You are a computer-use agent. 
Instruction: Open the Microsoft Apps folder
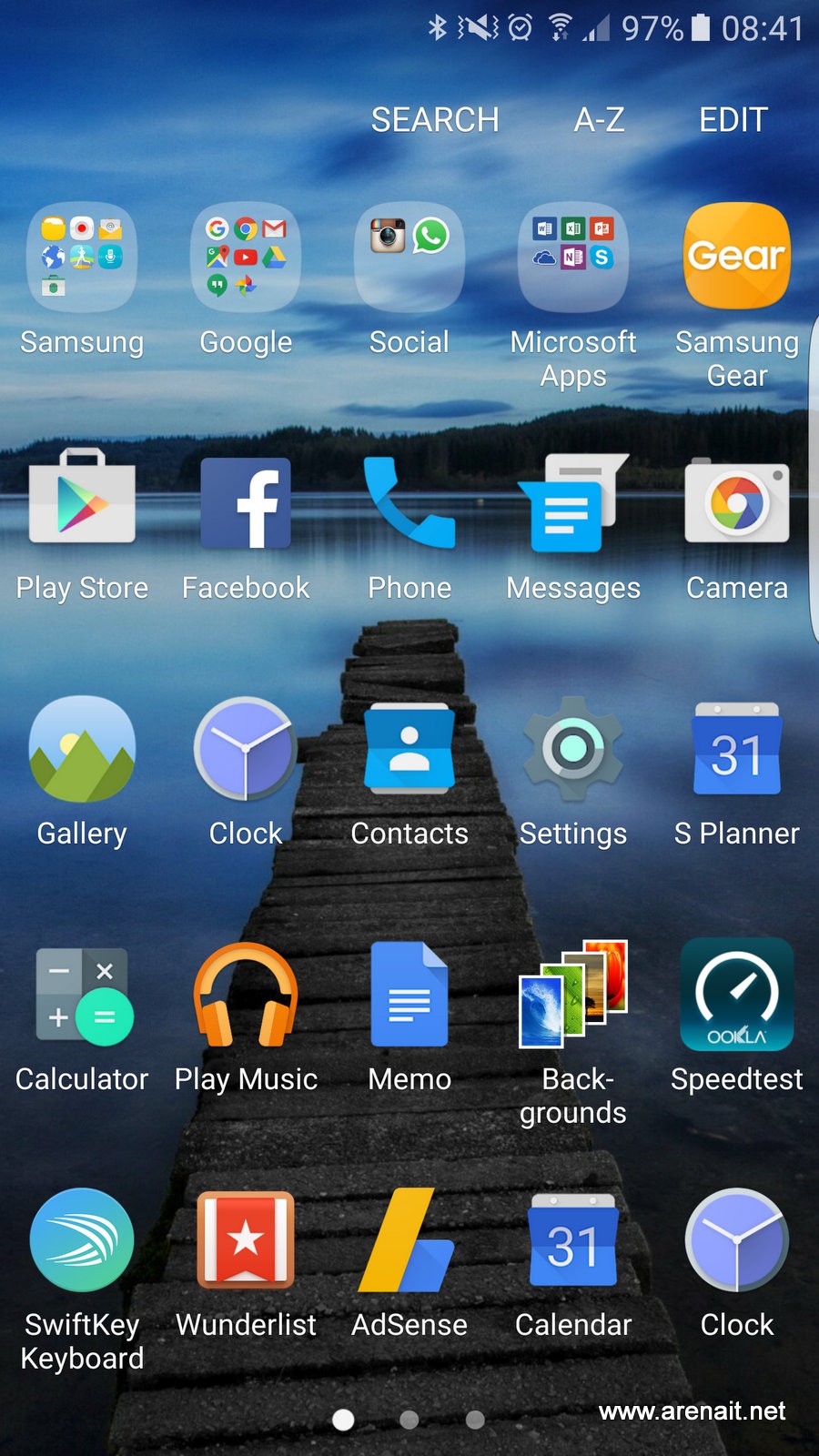click(x=573, y=258)
